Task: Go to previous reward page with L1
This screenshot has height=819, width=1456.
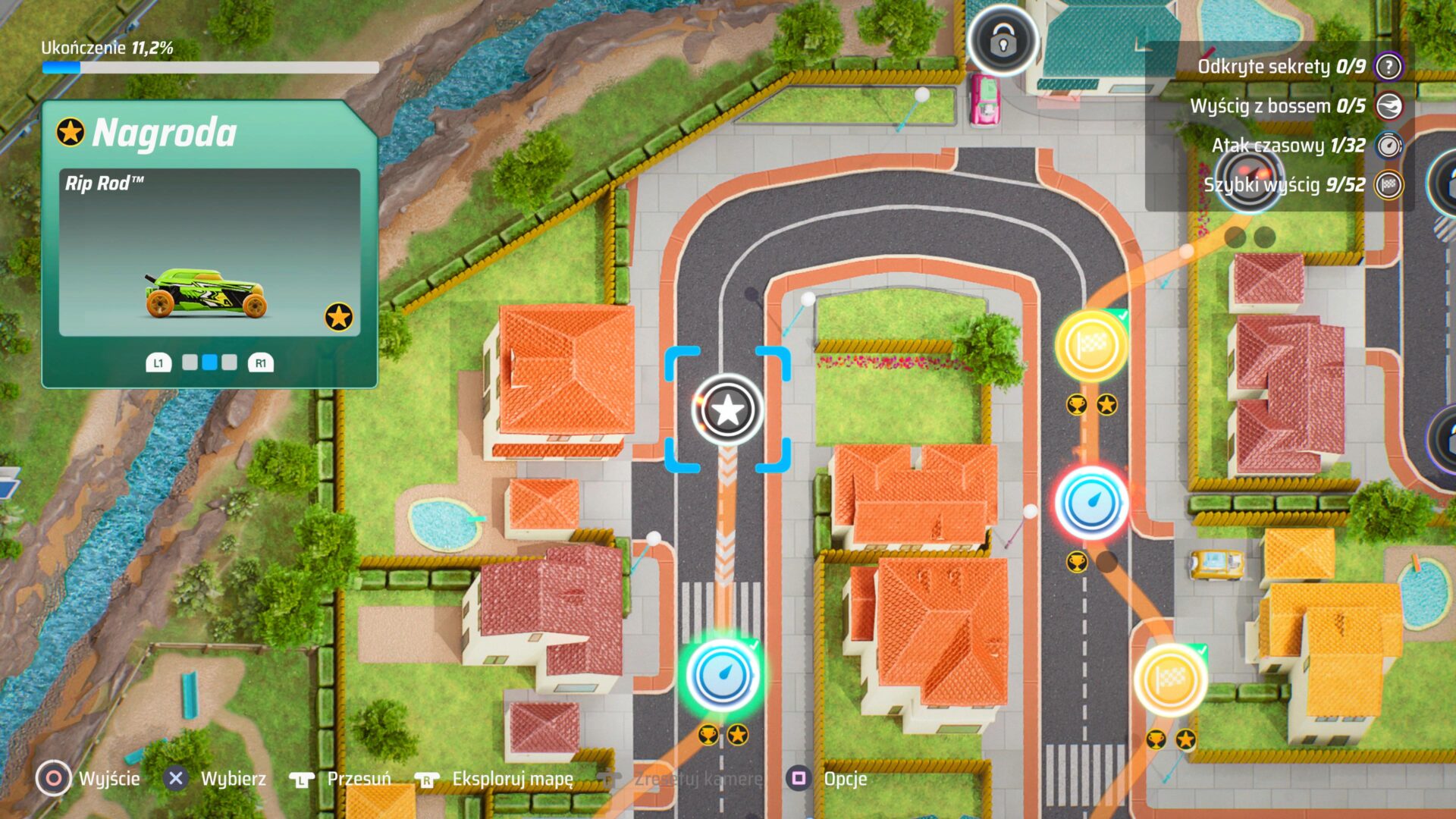Action: (x=158, y=363)
